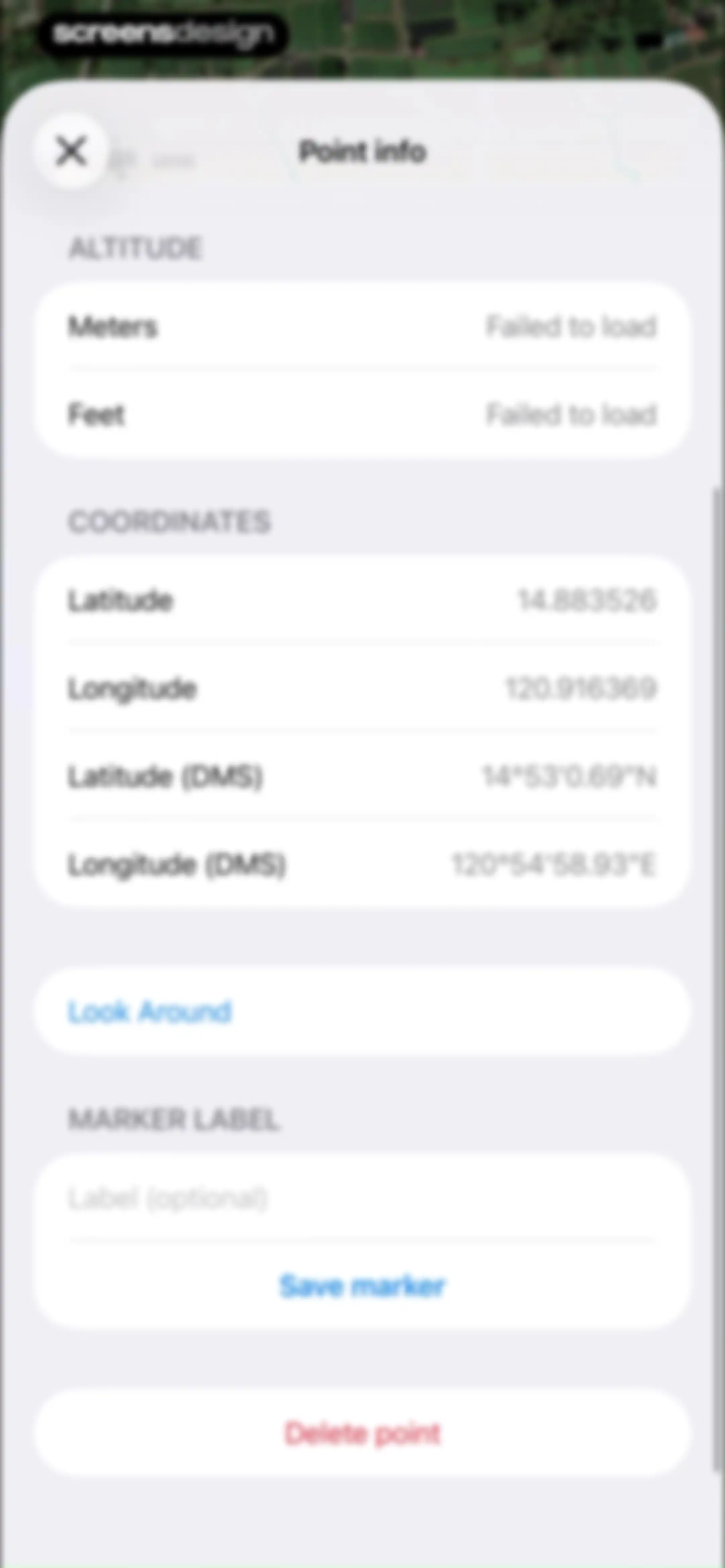This screenshot has height=1568, width=725.
Task: Tap the Label (optional) text field
Action: click(363, 1198)
